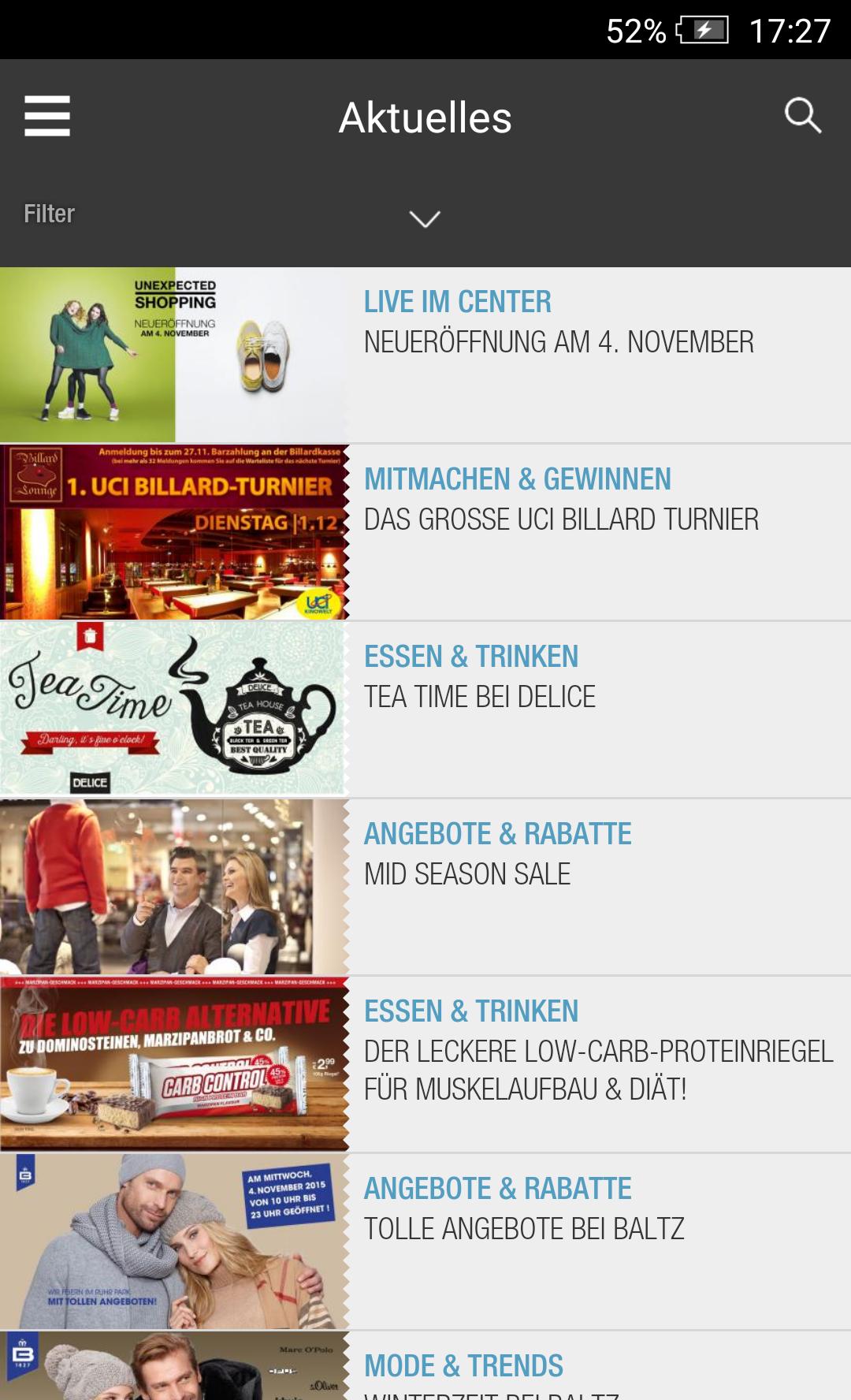
Task: Select the Mid Season Sale offer
Action: (x=498, y=855)
